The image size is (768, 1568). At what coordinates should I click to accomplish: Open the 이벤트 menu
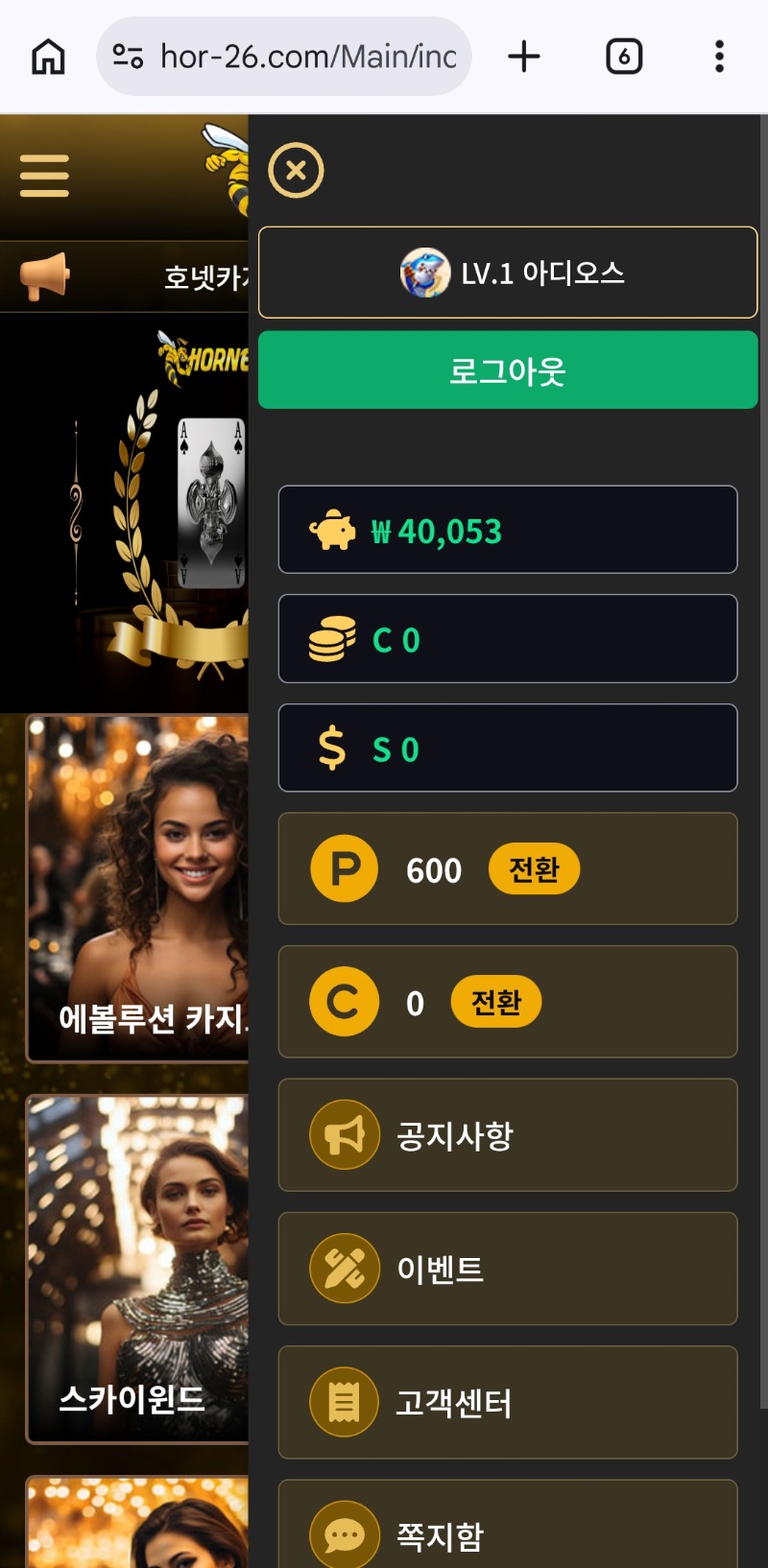(x=508, y=1269)
